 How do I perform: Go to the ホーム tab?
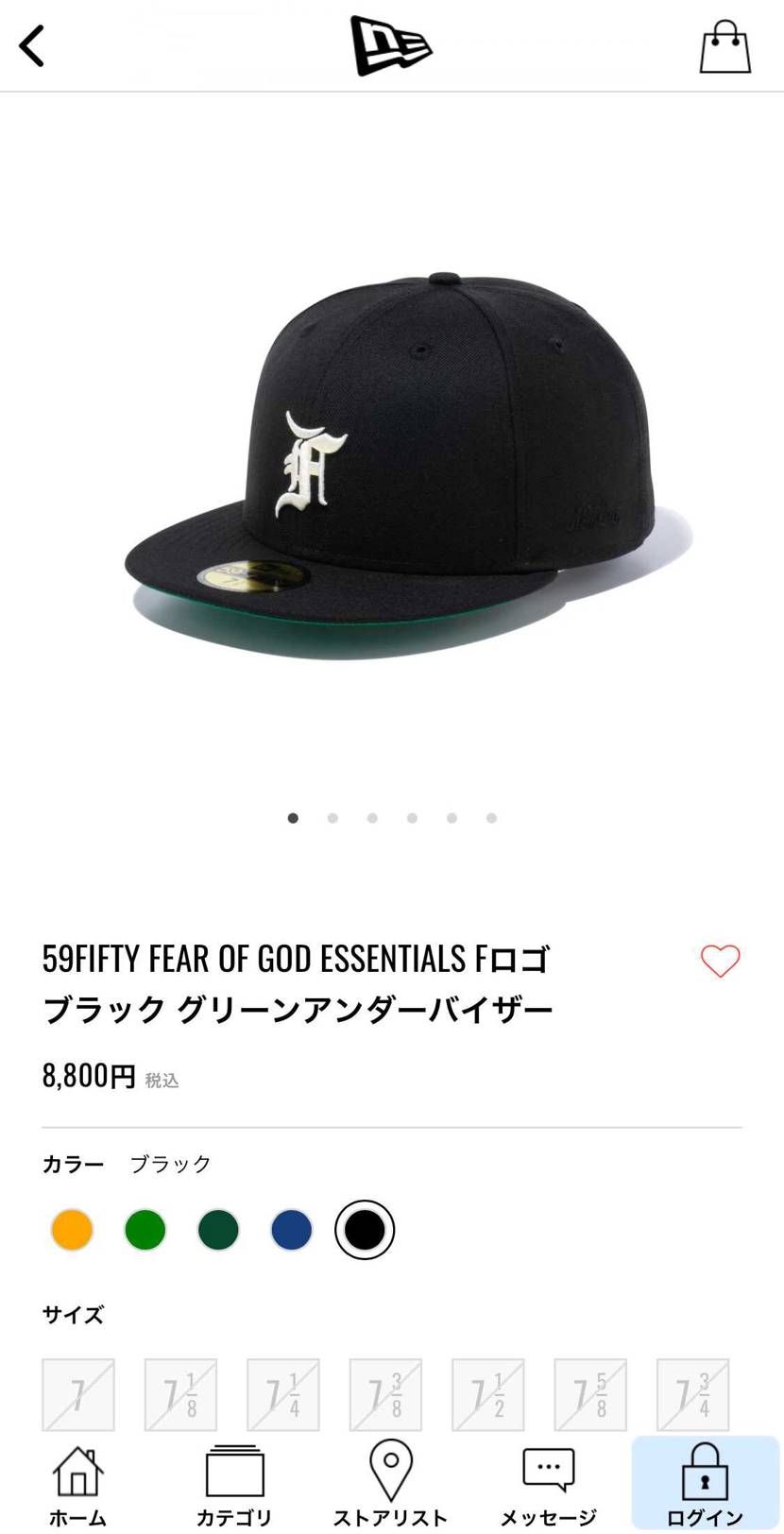(77, 1485)
